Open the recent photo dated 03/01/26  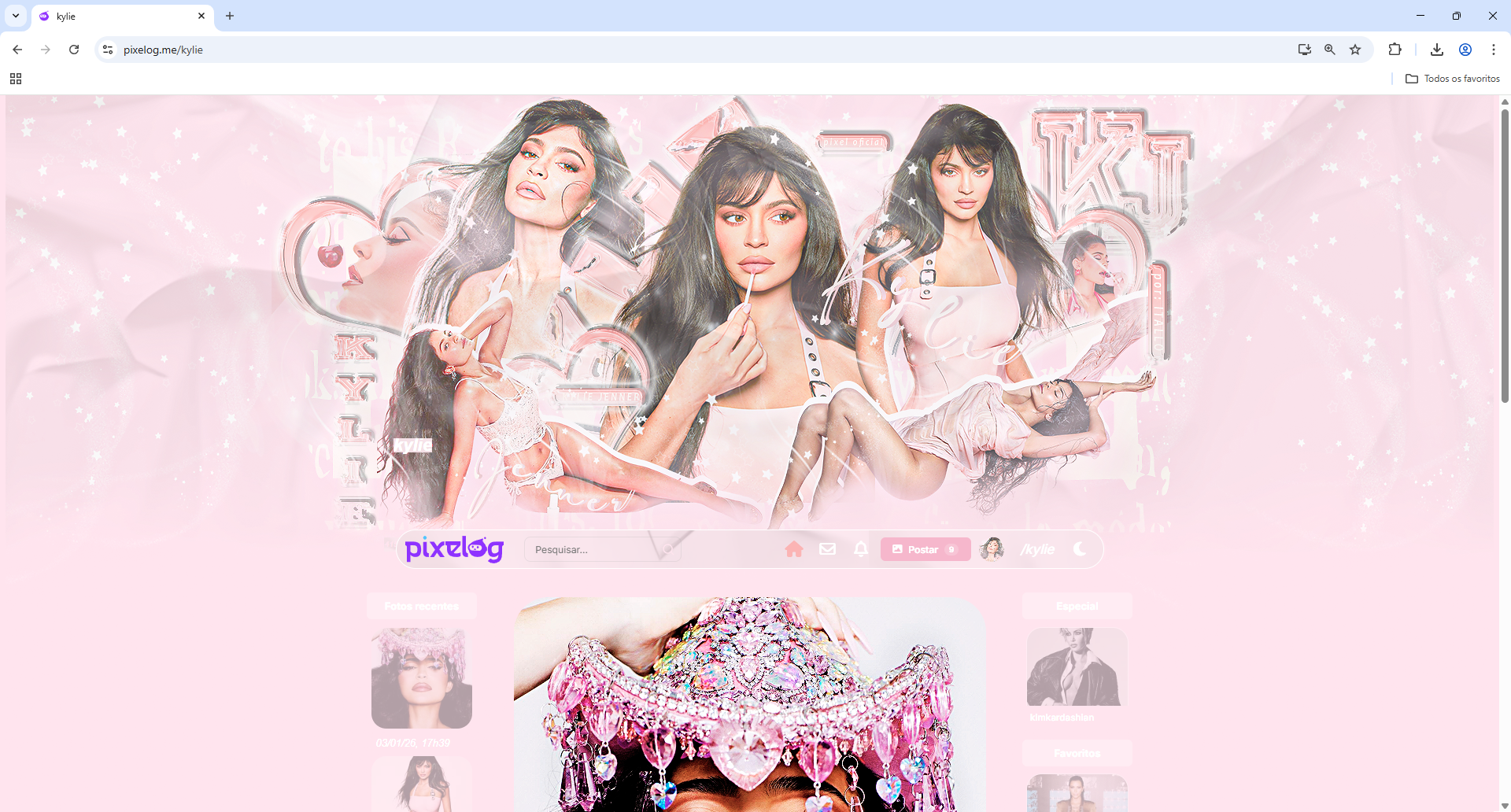(421, 678)
